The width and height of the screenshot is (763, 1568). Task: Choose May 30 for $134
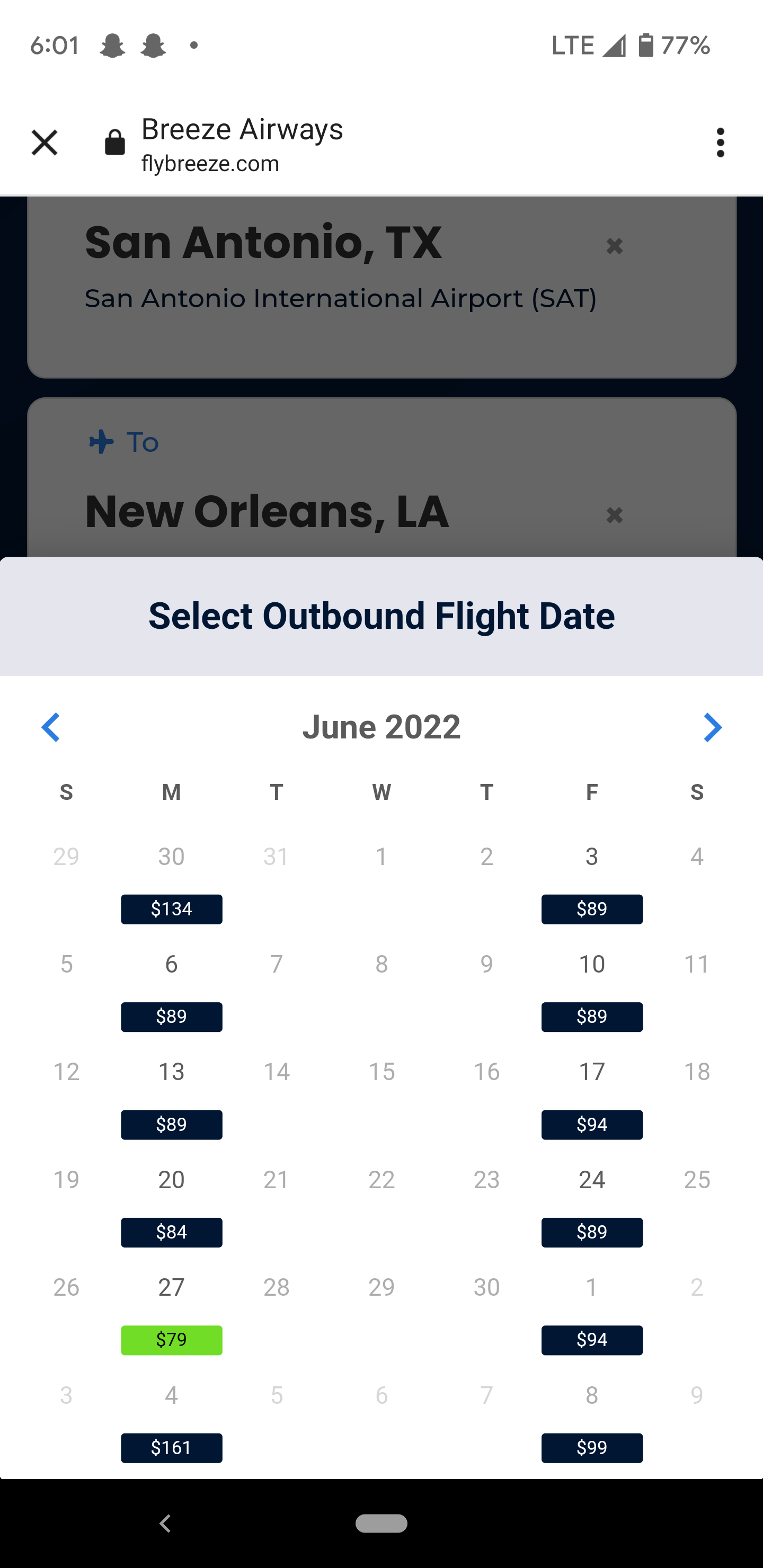(x=171, y=882)
